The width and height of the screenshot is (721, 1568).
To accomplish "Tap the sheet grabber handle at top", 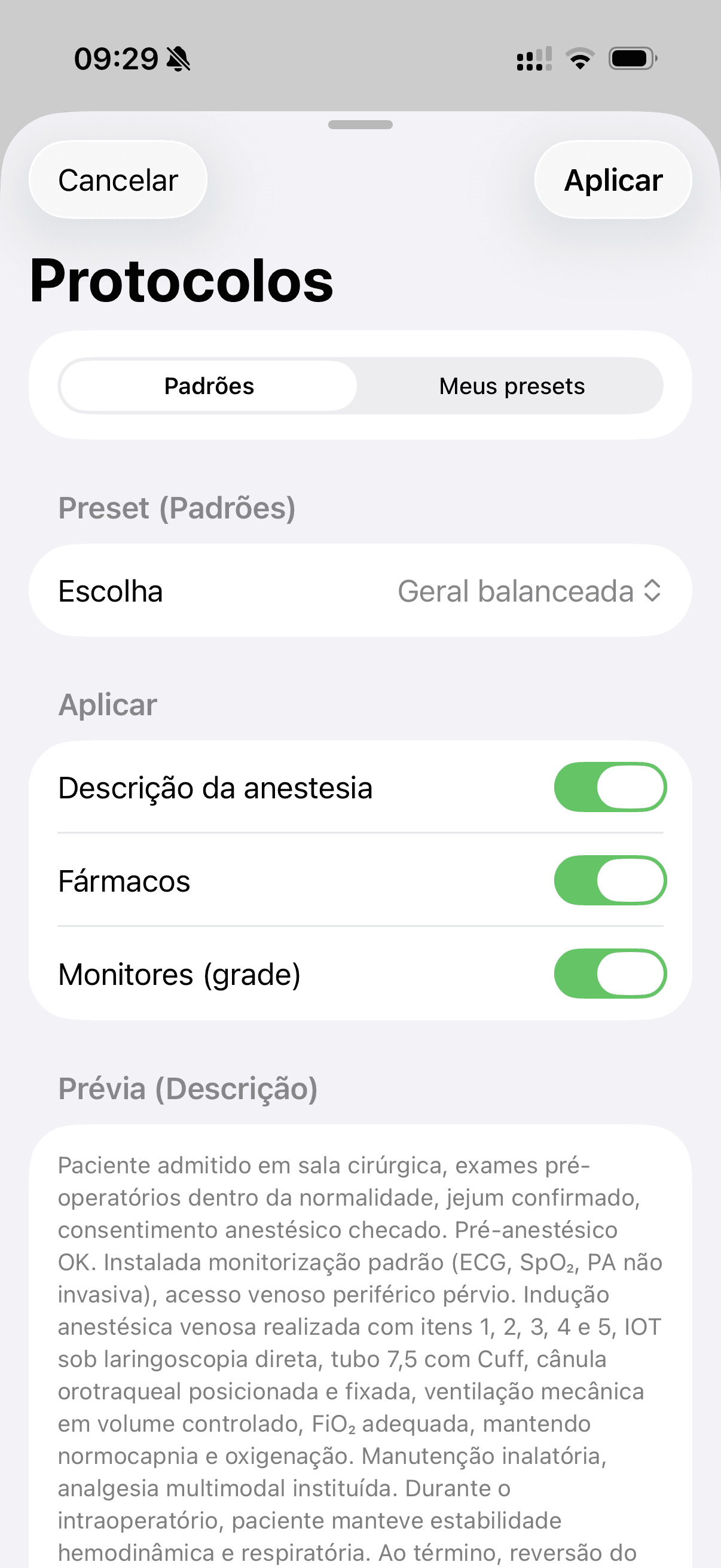I will coord(360,124).
